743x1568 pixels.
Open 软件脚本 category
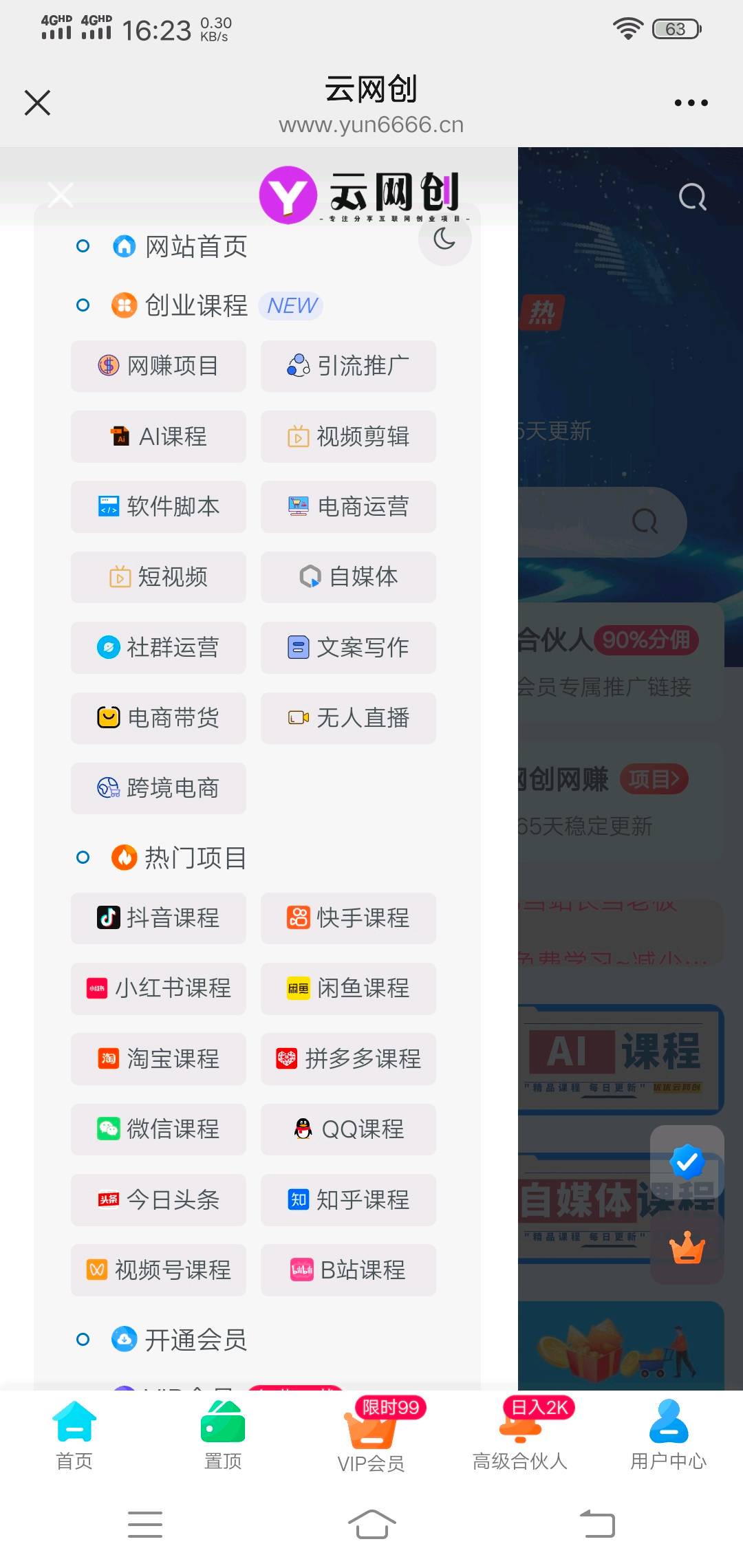point(158,507)
